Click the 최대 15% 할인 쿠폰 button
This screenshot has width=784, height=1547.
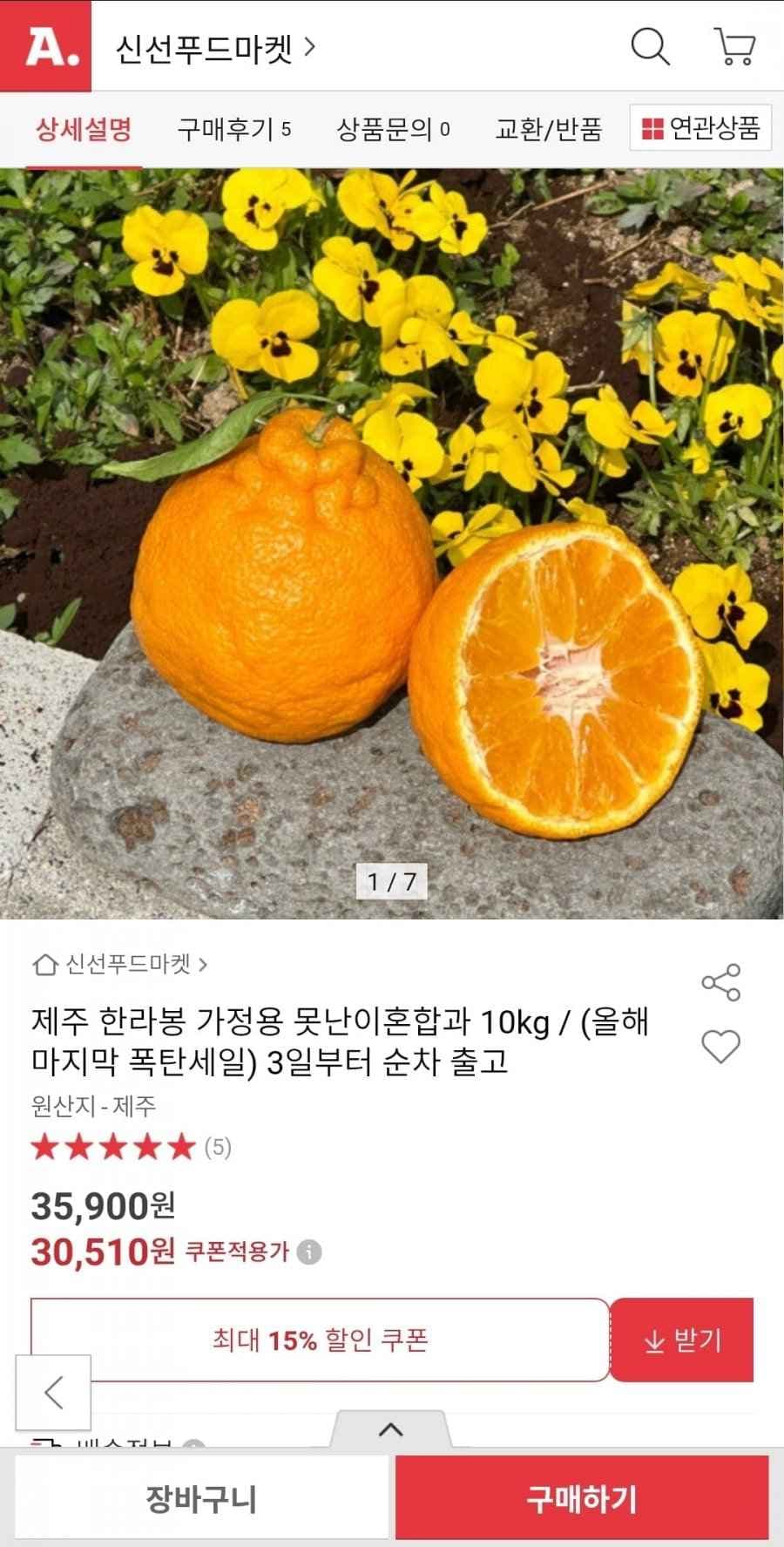pos(322,1339)
